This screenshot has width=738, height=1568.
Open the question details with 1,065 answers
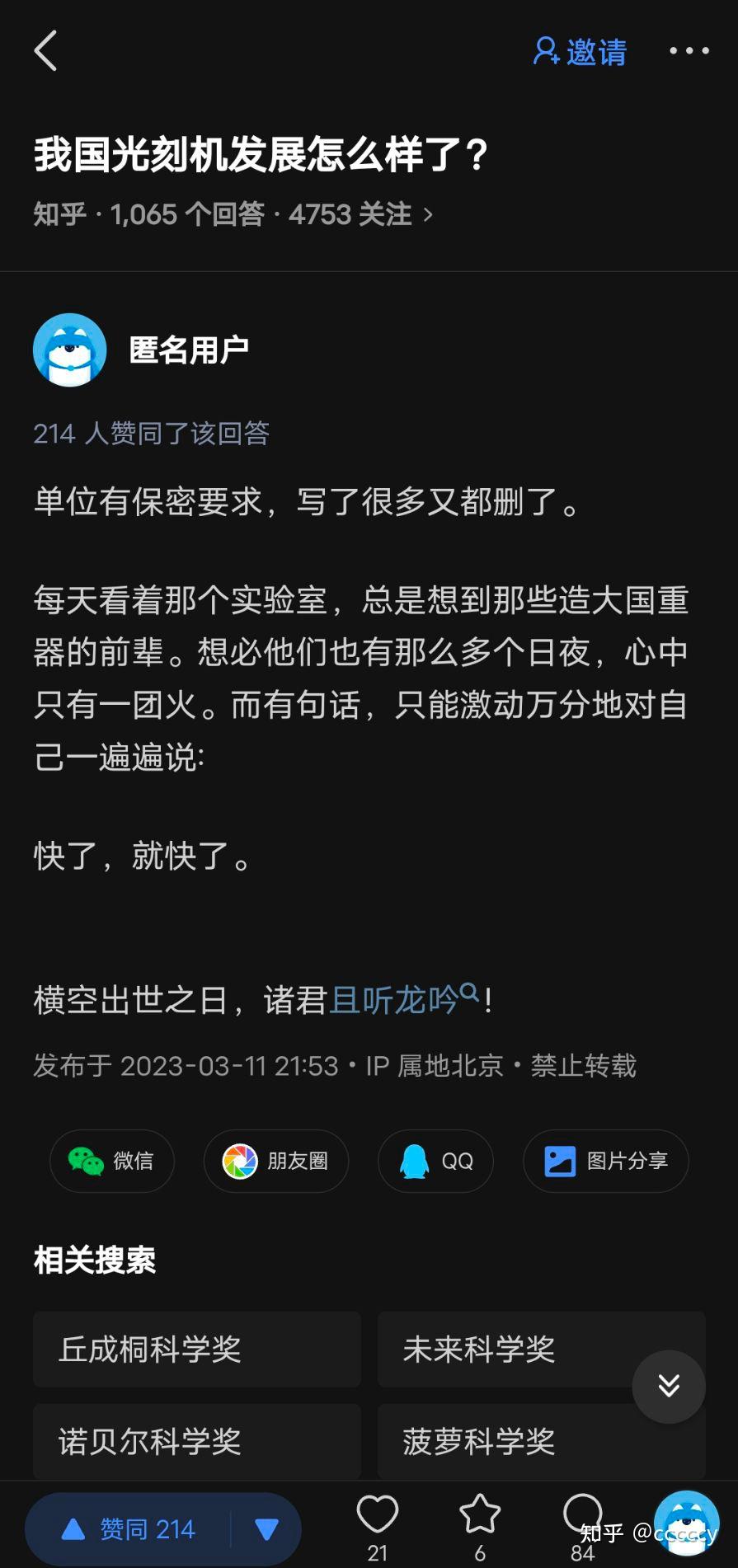tap(233, 214)
